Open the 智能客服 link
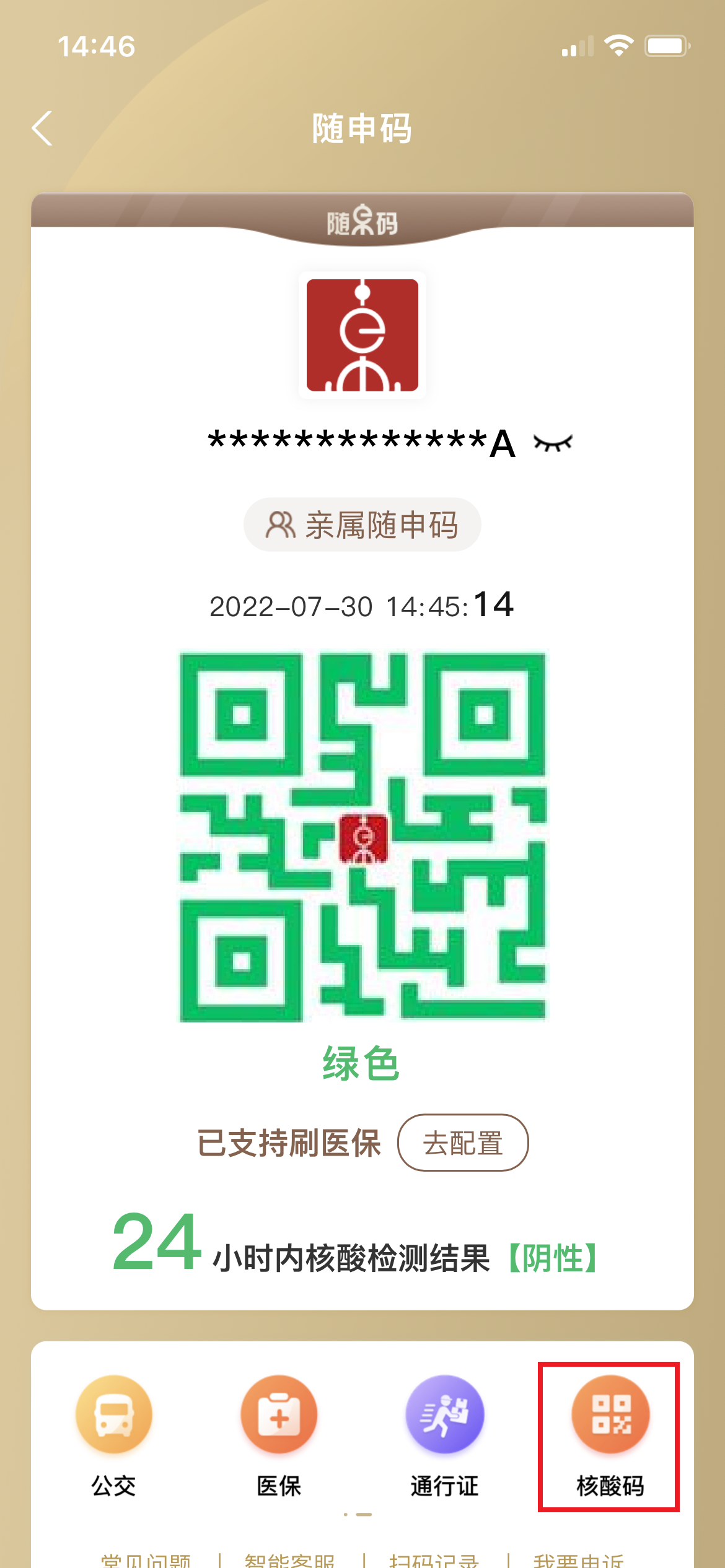 [289, 1560]
